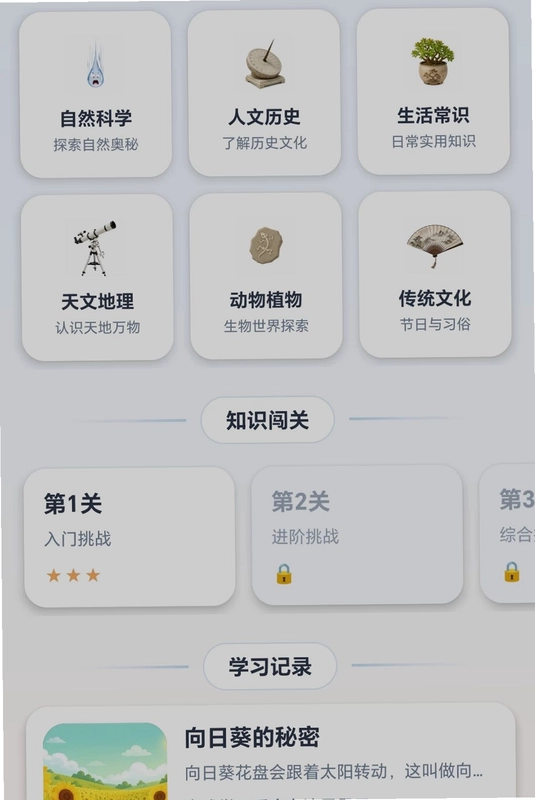Screen dimensions: 535x800
Task: Open the 人文历史 category
Action: point(264,93)
